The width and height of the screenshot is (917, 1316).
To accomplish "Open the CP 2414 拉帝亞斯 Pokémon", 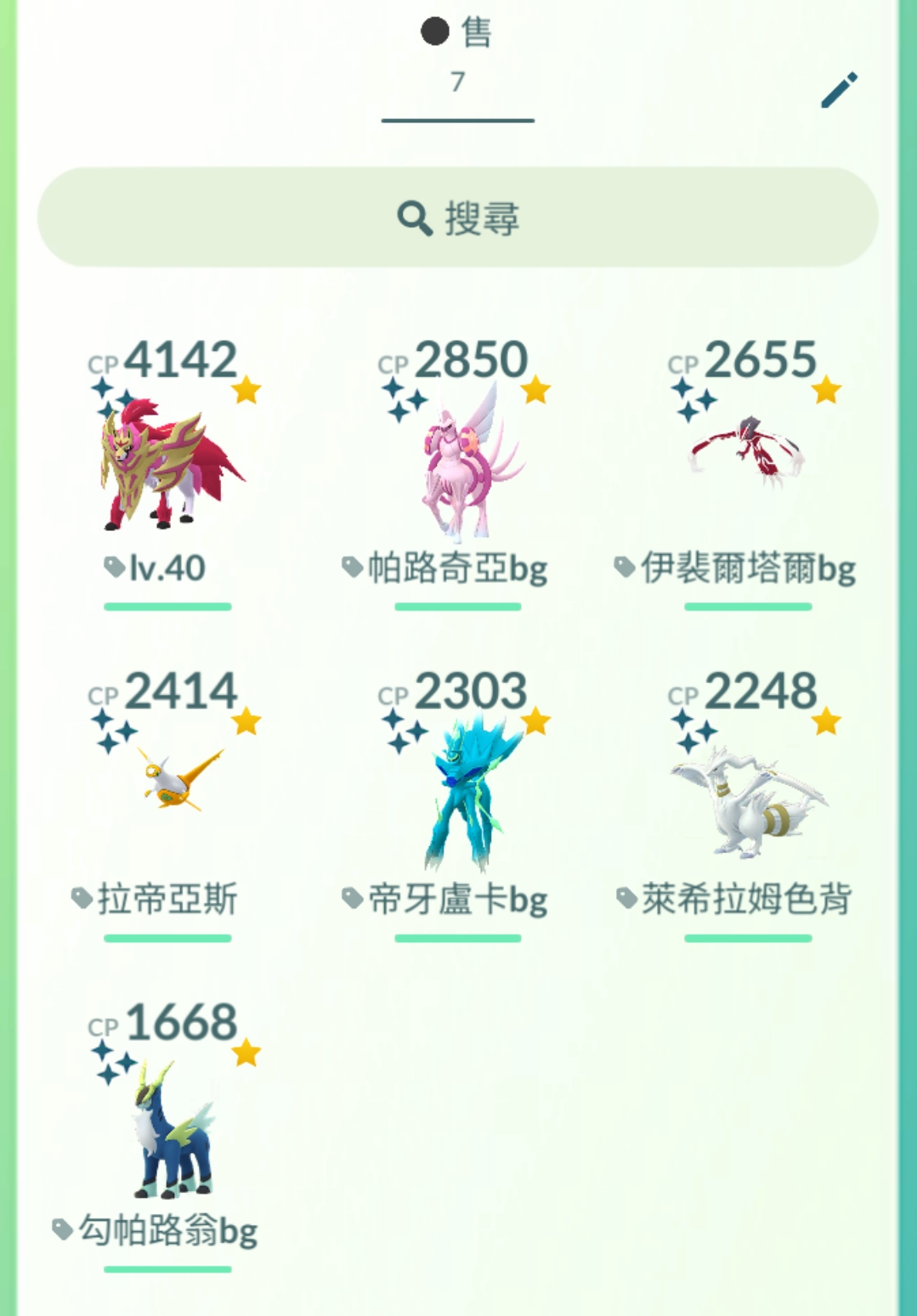I will 168,790.
